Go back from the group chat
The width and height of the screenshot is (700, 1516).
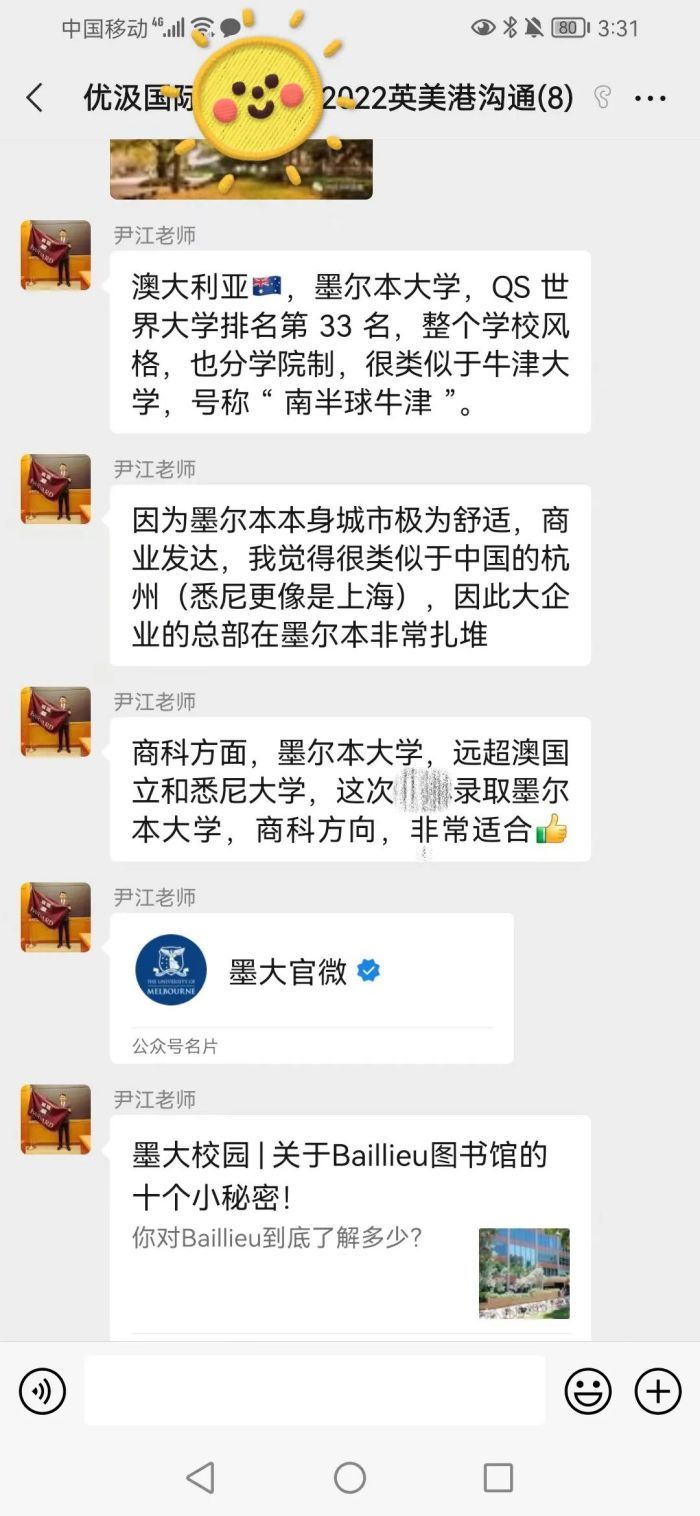pos(35,98)
